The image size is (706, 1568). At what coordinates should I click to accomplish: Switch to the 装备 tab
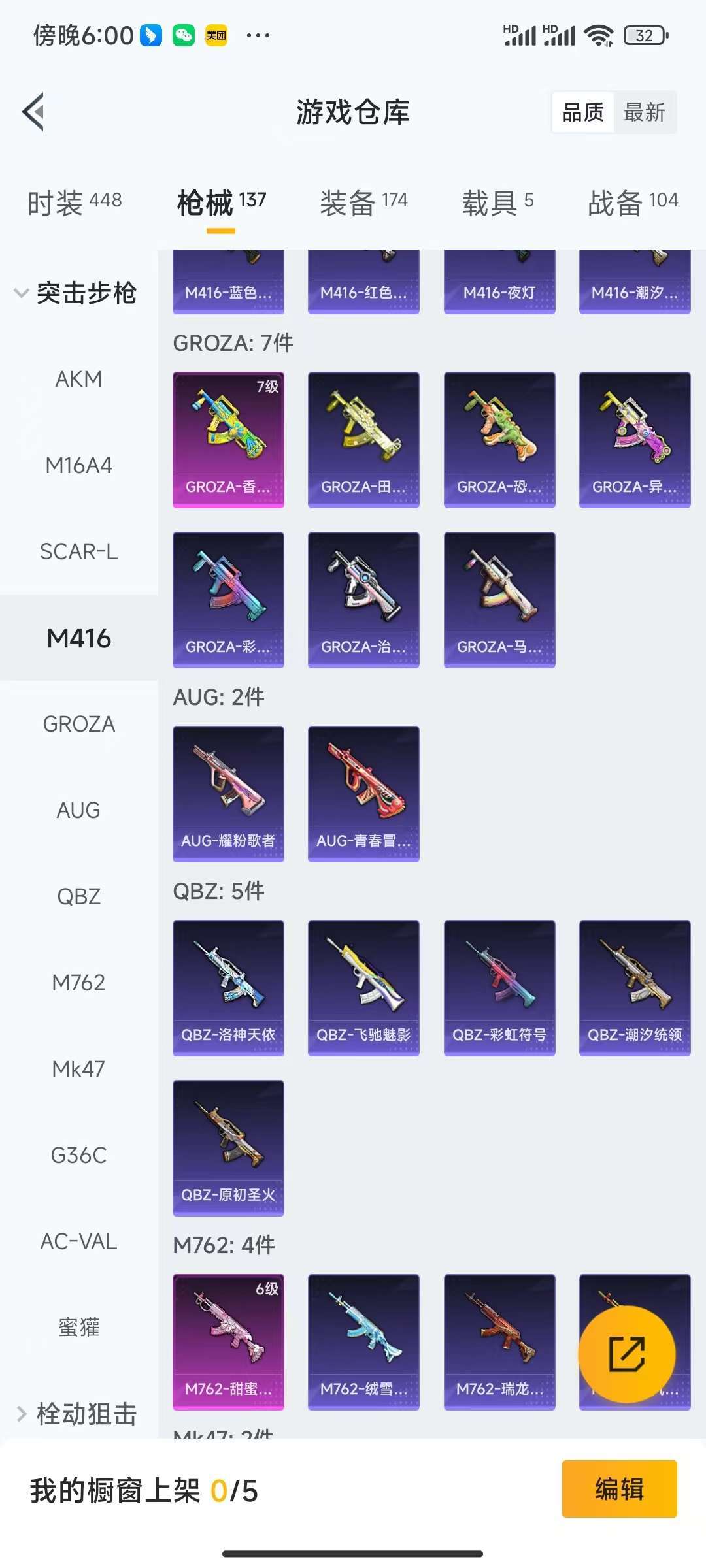point(363,203)
